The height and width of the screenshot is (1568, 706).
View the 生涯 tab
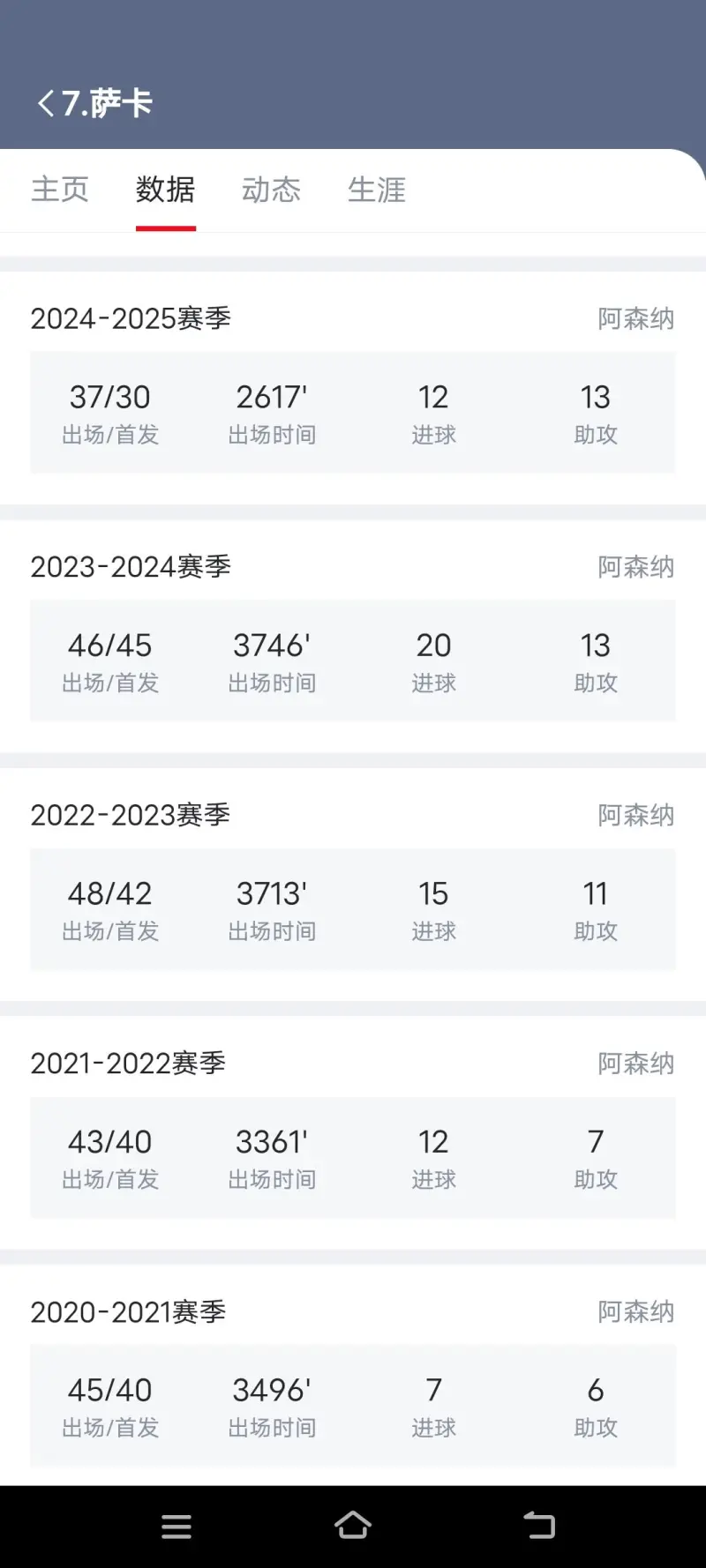click(377, 190)
